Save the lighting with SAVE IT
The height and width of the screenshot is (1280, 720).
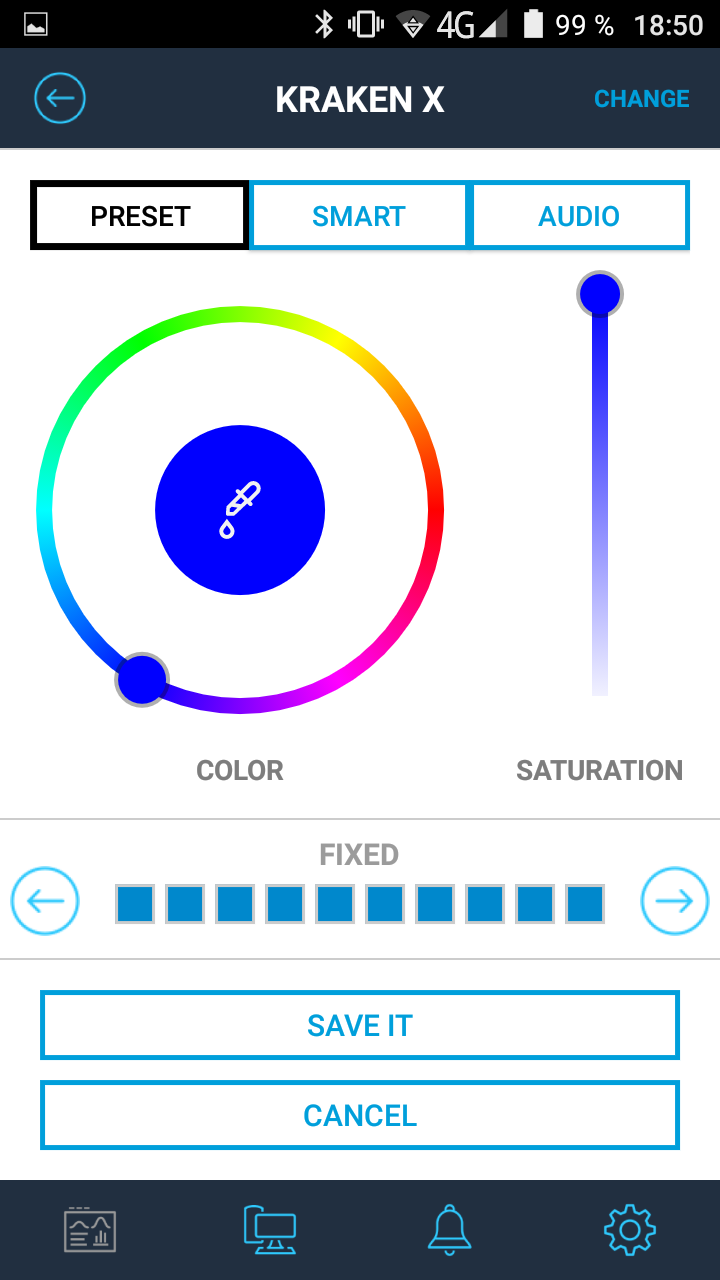(x=360, y=1025)
